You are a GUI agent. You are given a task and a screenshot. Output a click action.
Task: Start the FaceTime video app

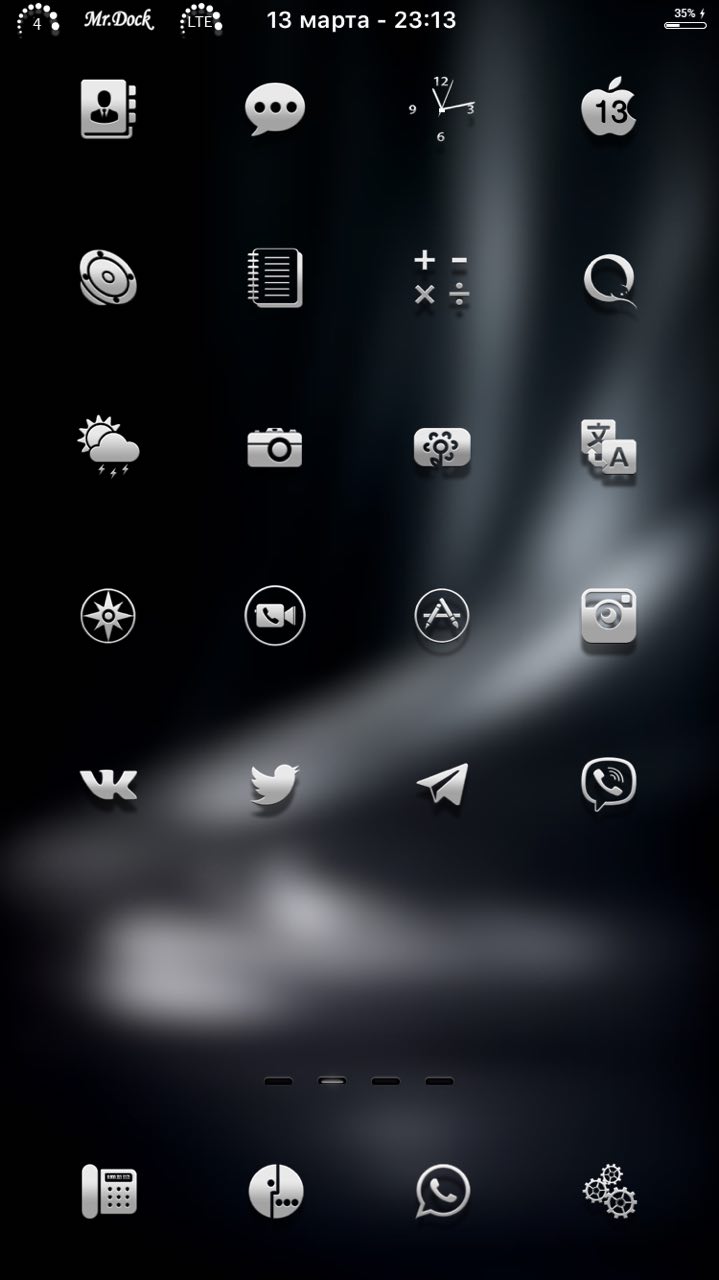275,615
